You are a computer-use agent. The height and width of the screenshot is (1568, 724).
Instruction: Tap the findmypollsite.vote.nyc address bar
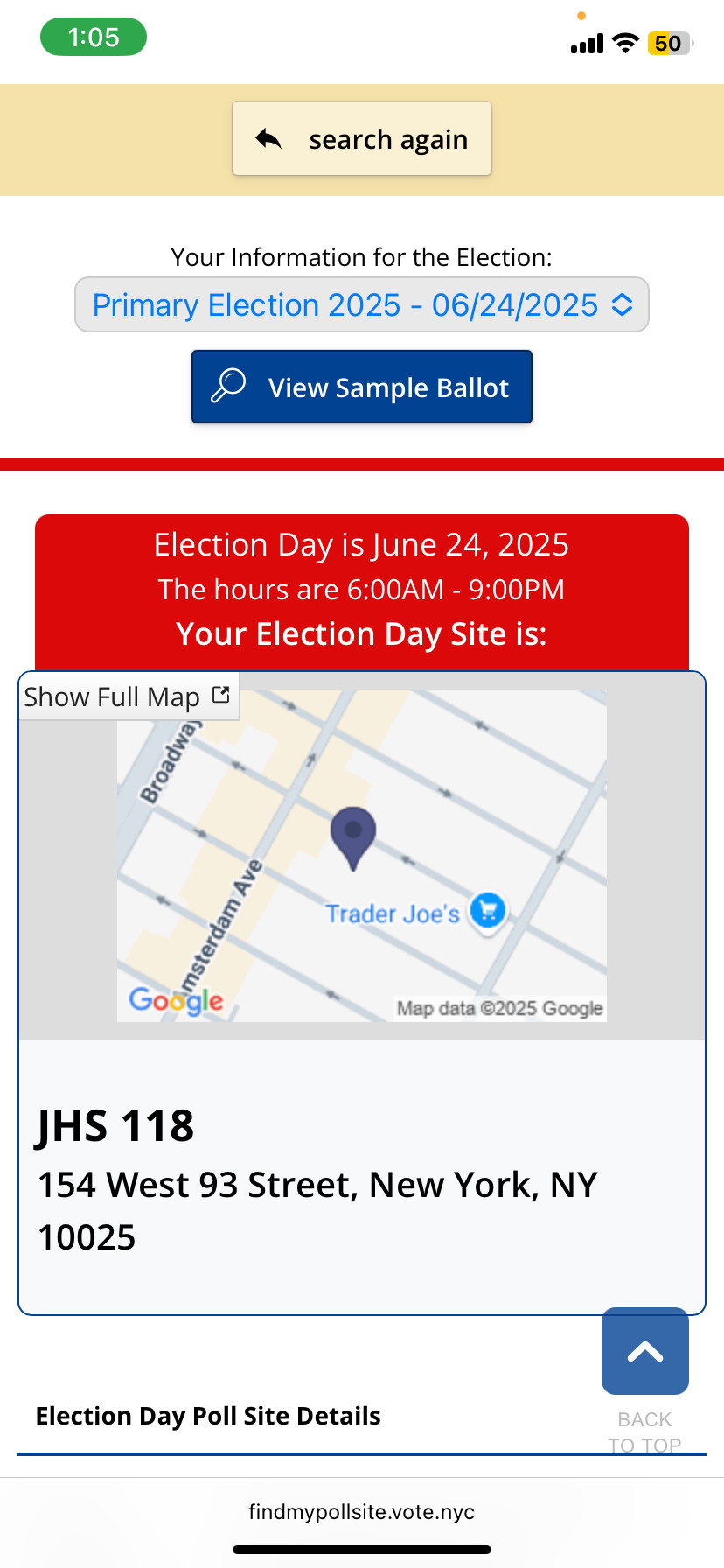point(362,1512)
